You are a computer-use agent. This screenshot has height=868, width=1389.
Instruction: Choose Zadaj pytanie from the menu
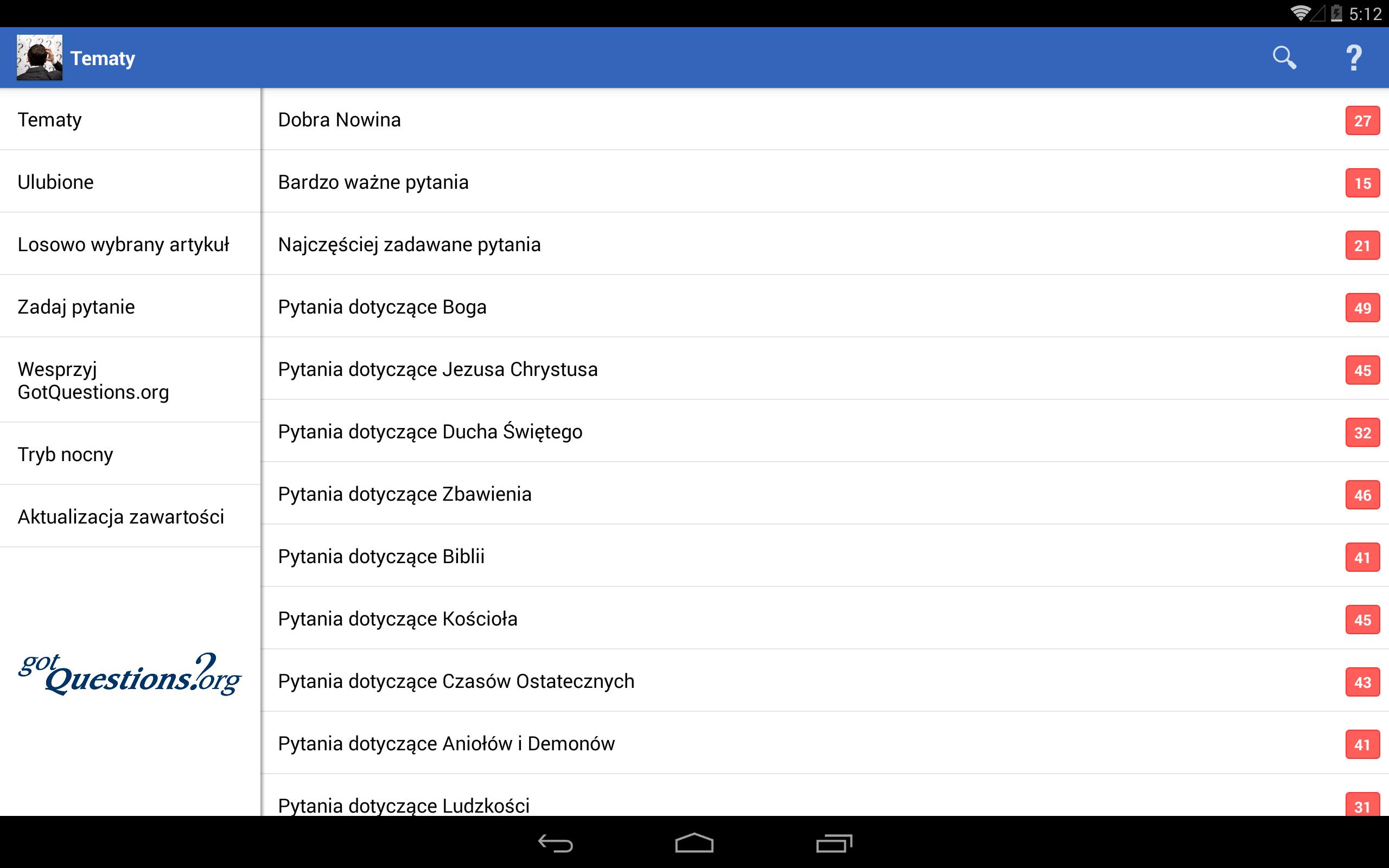click(130, 307)
